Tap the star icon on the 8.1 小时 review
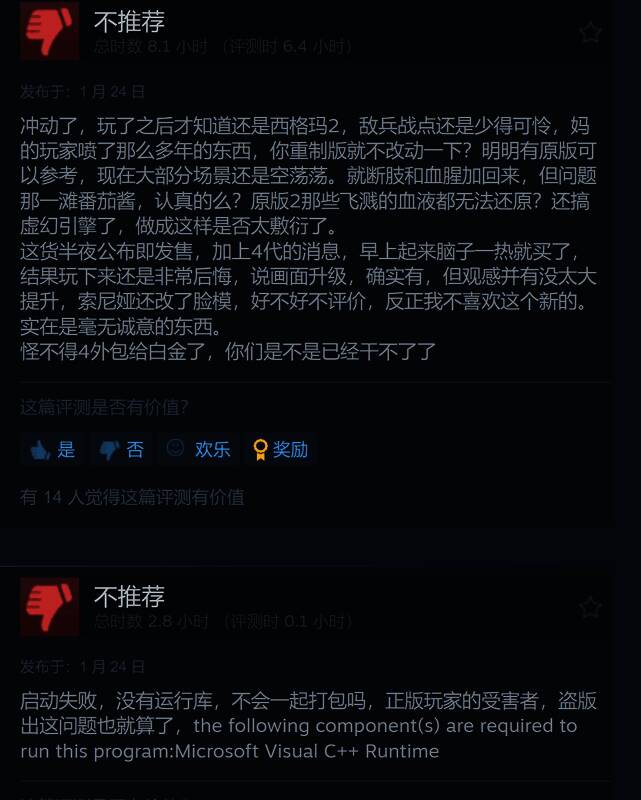This screenshot has height=800, width=641. pos(591,32)
